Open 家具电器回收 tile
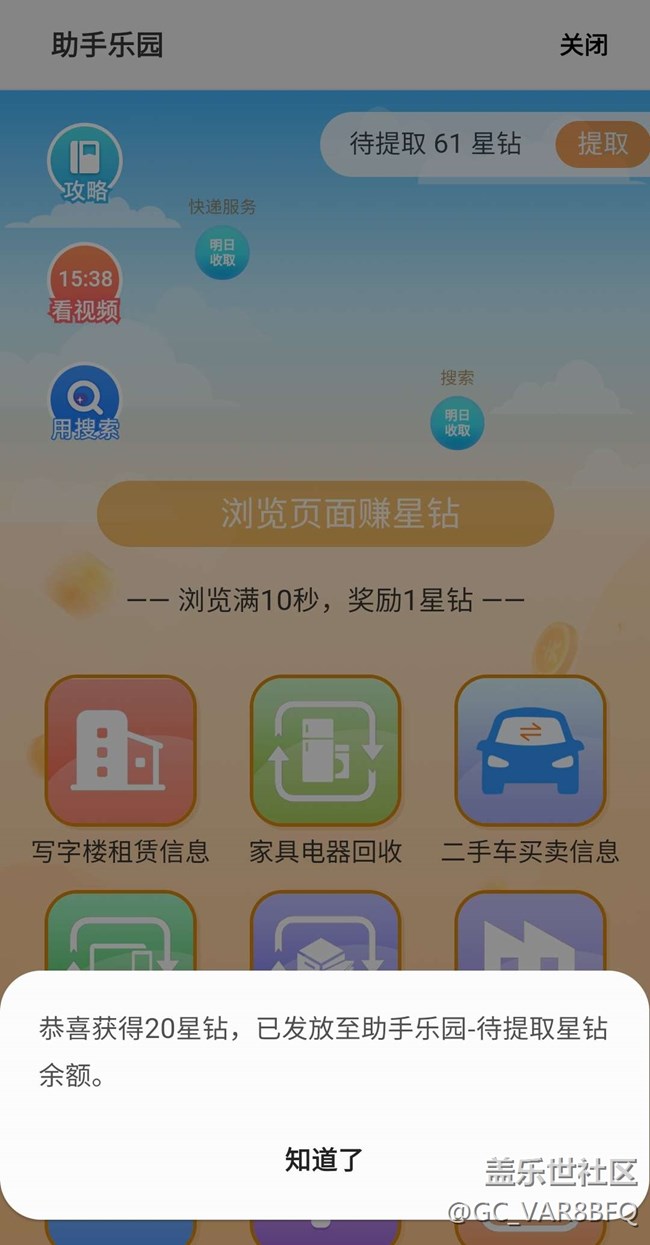This screenshot has width=650, height=1245. coord(325,751)
